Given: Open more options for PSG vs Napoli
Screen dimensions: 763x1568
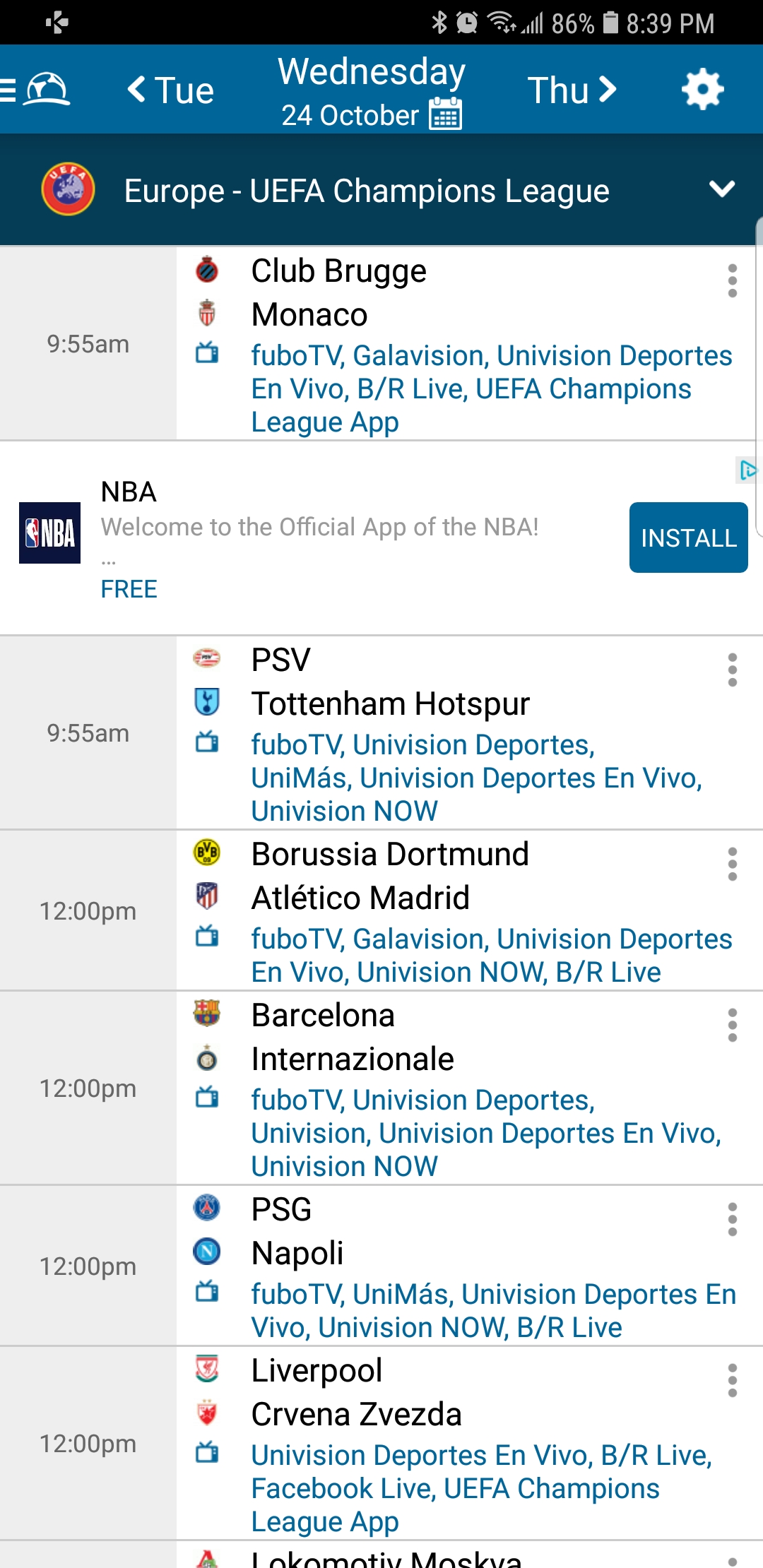Looking at the screenshot, I should click(x=732, y=1219).
